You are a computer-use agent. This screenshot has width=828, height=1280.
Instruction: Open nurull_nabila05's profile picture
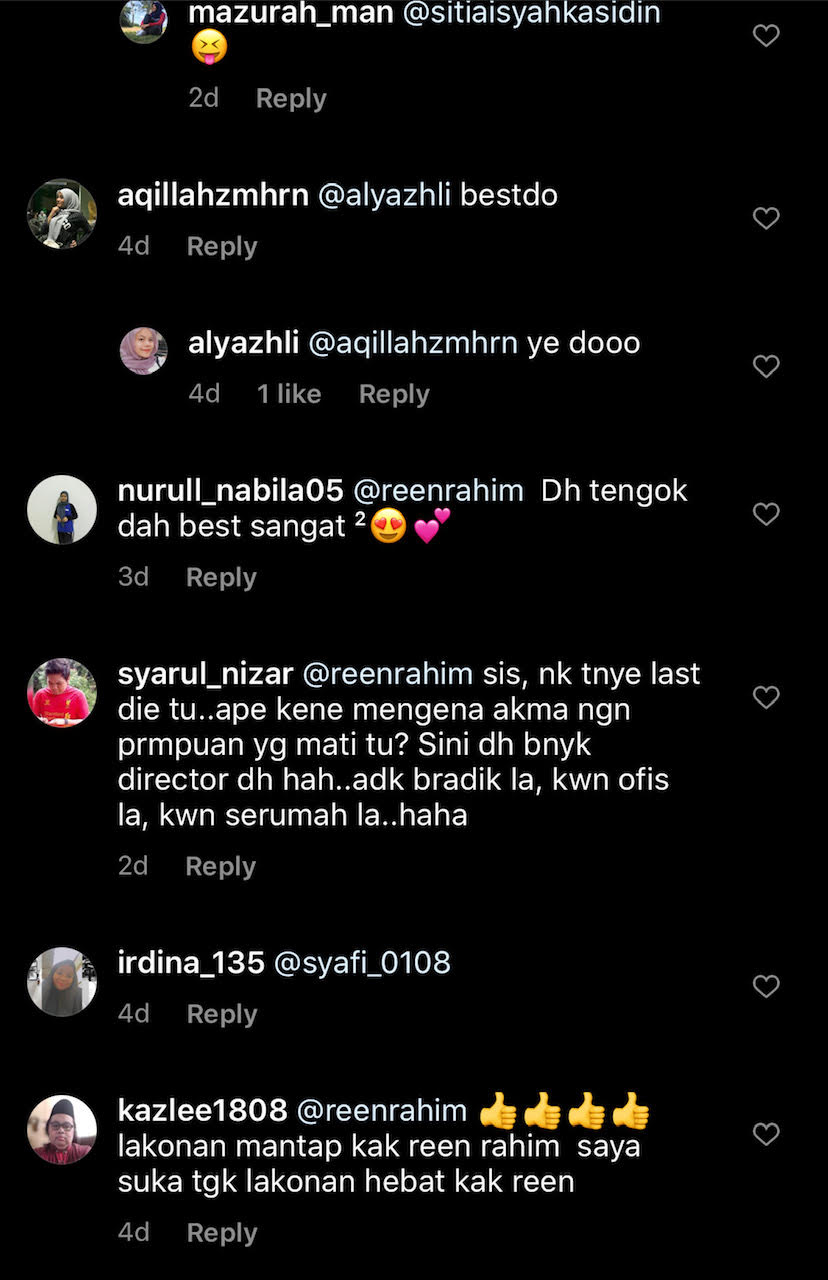coord(62,510)
